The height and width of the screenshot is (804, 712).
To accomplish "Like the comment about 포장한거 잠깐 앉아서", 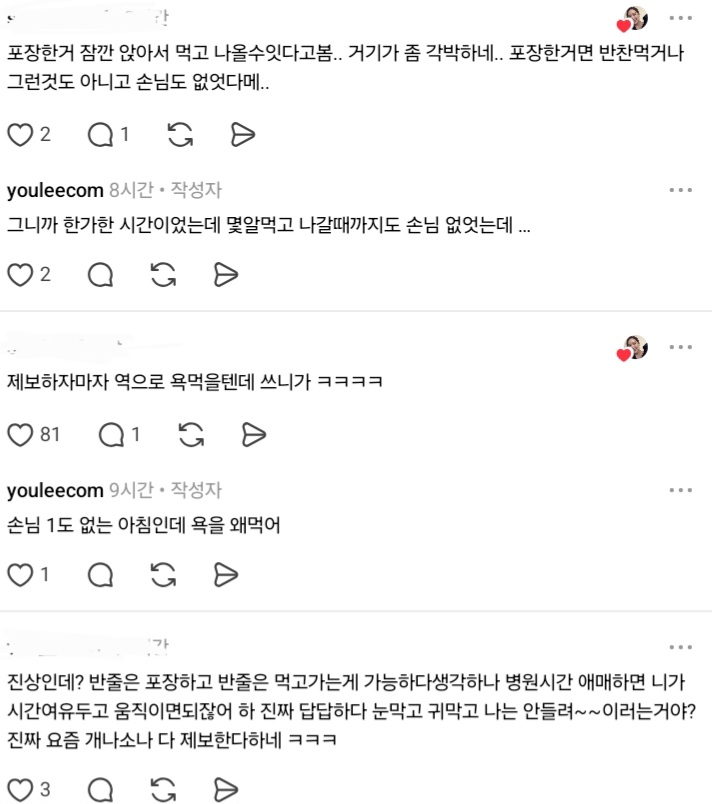I will pos(19,134).
